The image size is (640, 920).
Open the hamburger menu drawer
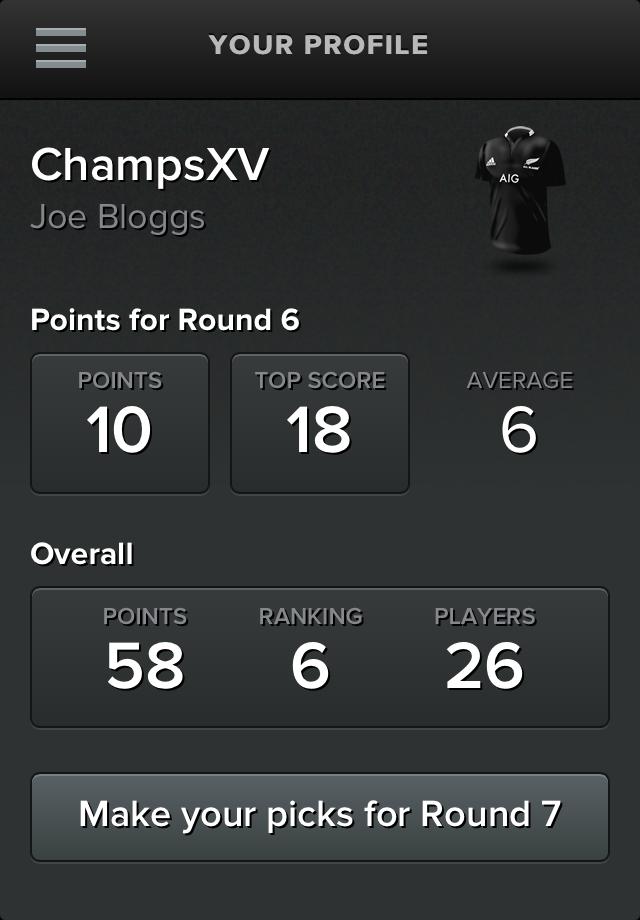click(x=61, y=47)
